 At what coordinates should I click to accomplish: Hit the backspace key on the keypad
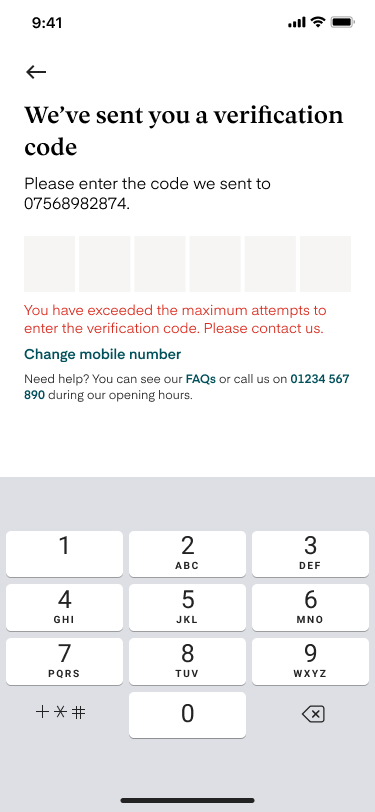(313, 715)
